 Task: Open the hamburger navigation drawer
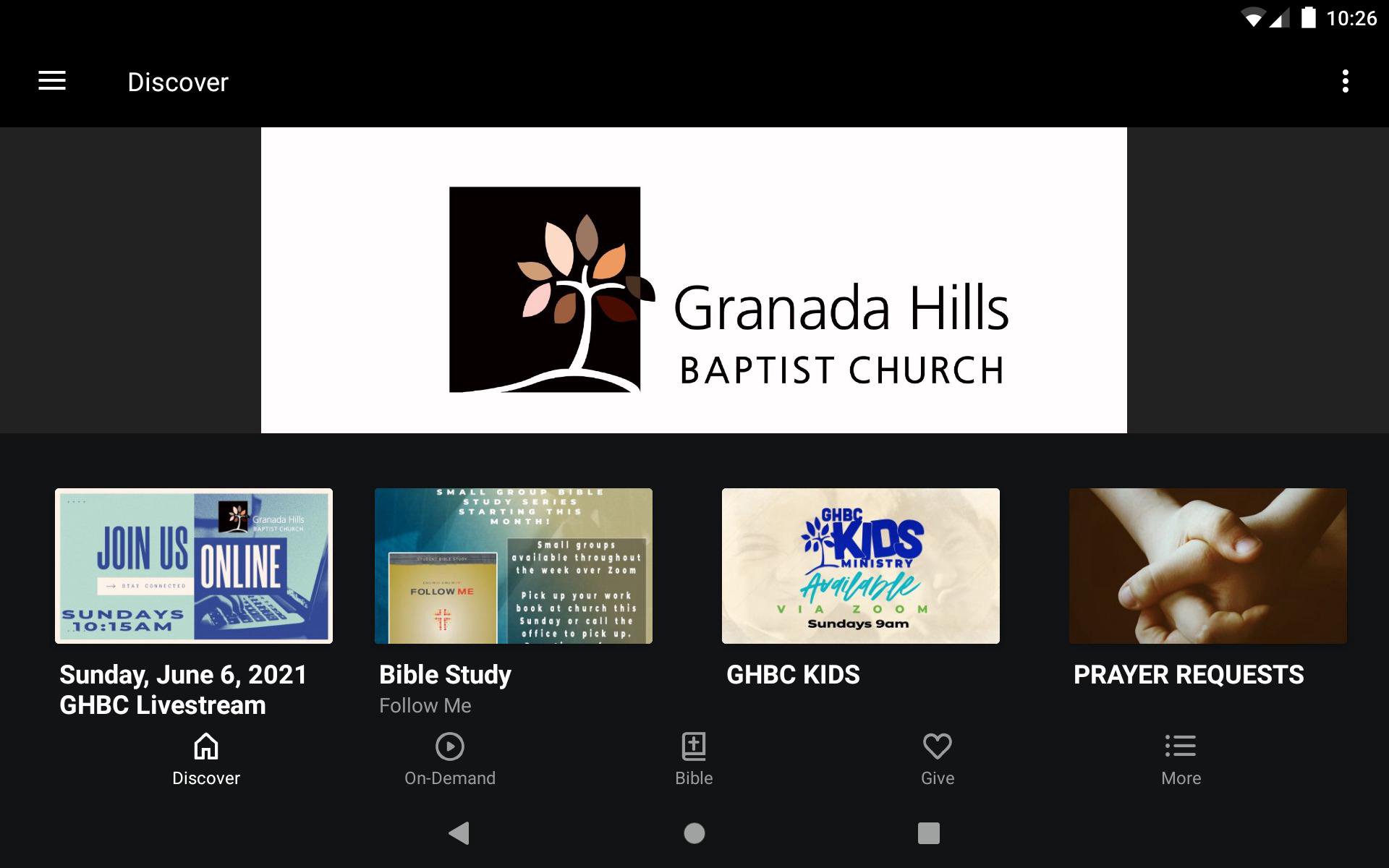pyautogui.click(x=52, y=81)
